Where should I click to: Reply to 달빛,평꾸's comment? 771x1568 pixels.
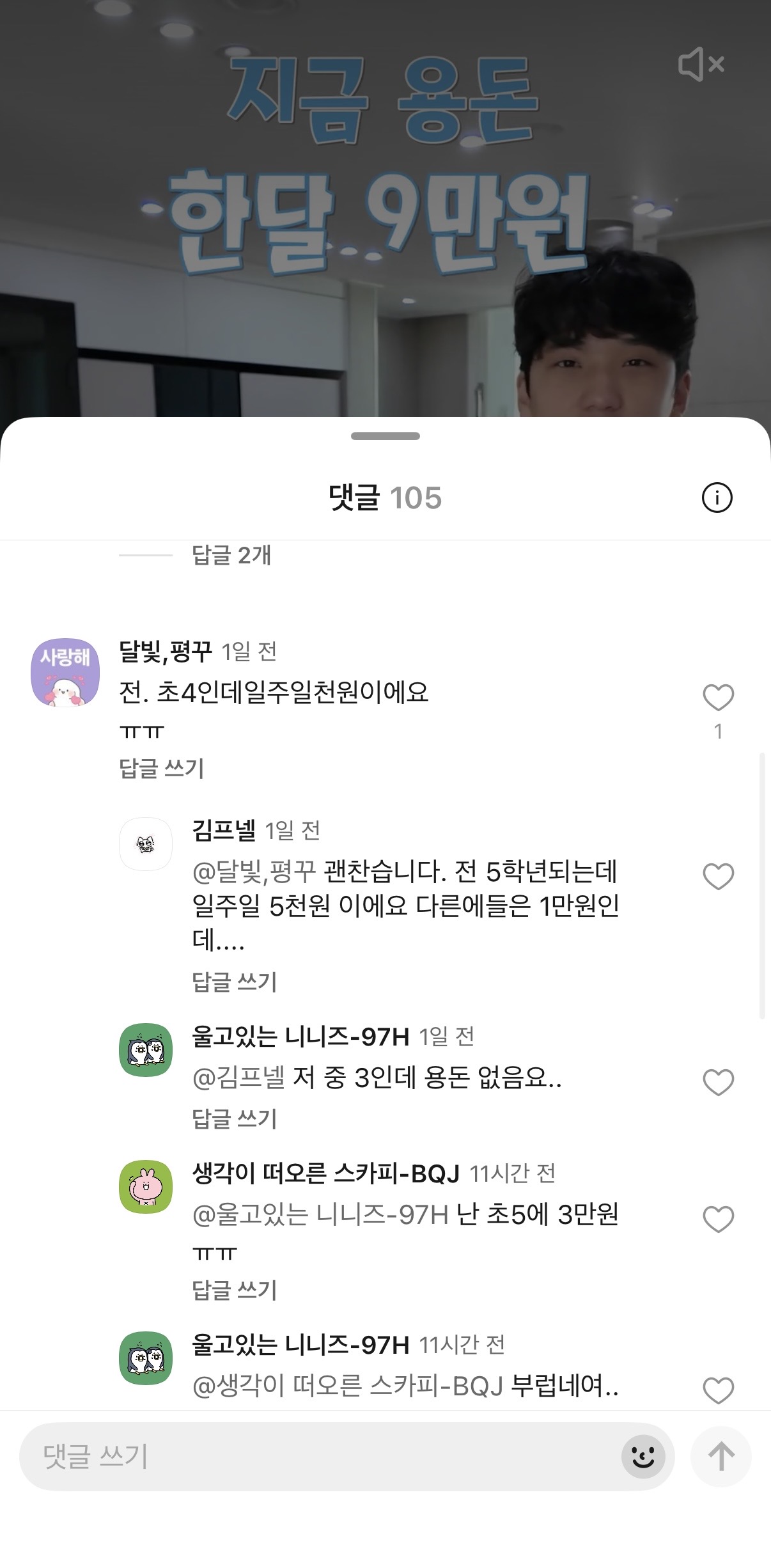click(x=162, y=768)
